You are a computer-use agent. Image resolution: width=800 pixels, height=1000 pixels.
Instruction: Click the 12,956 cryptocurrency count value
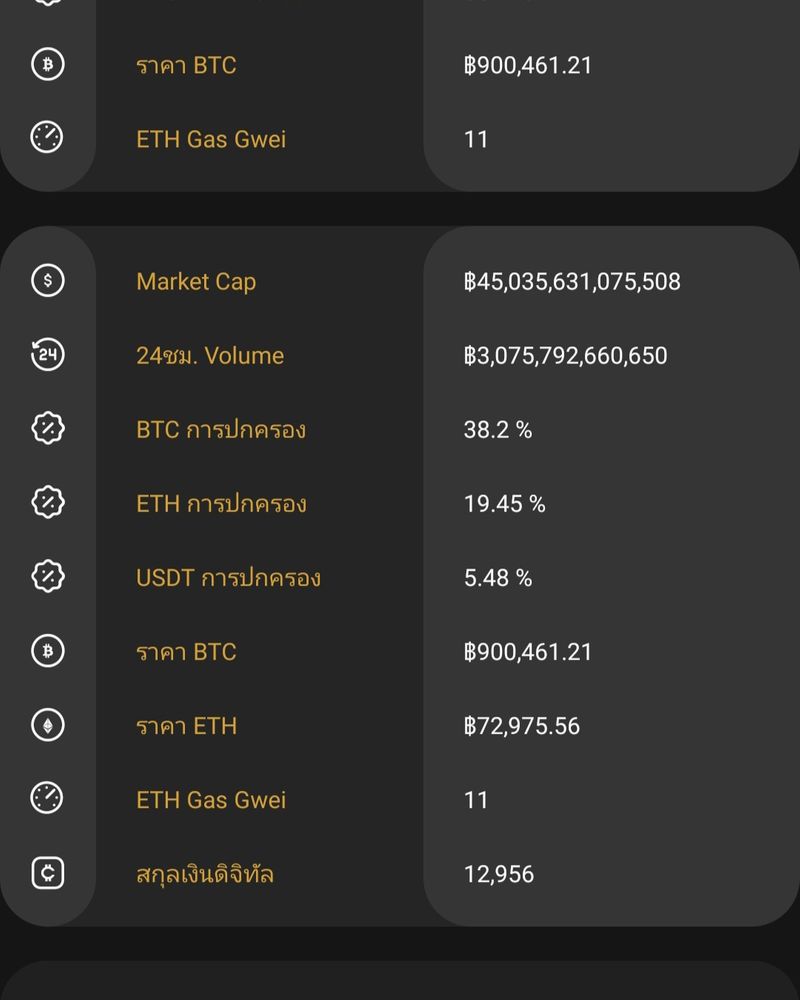(x=498, y=874)
